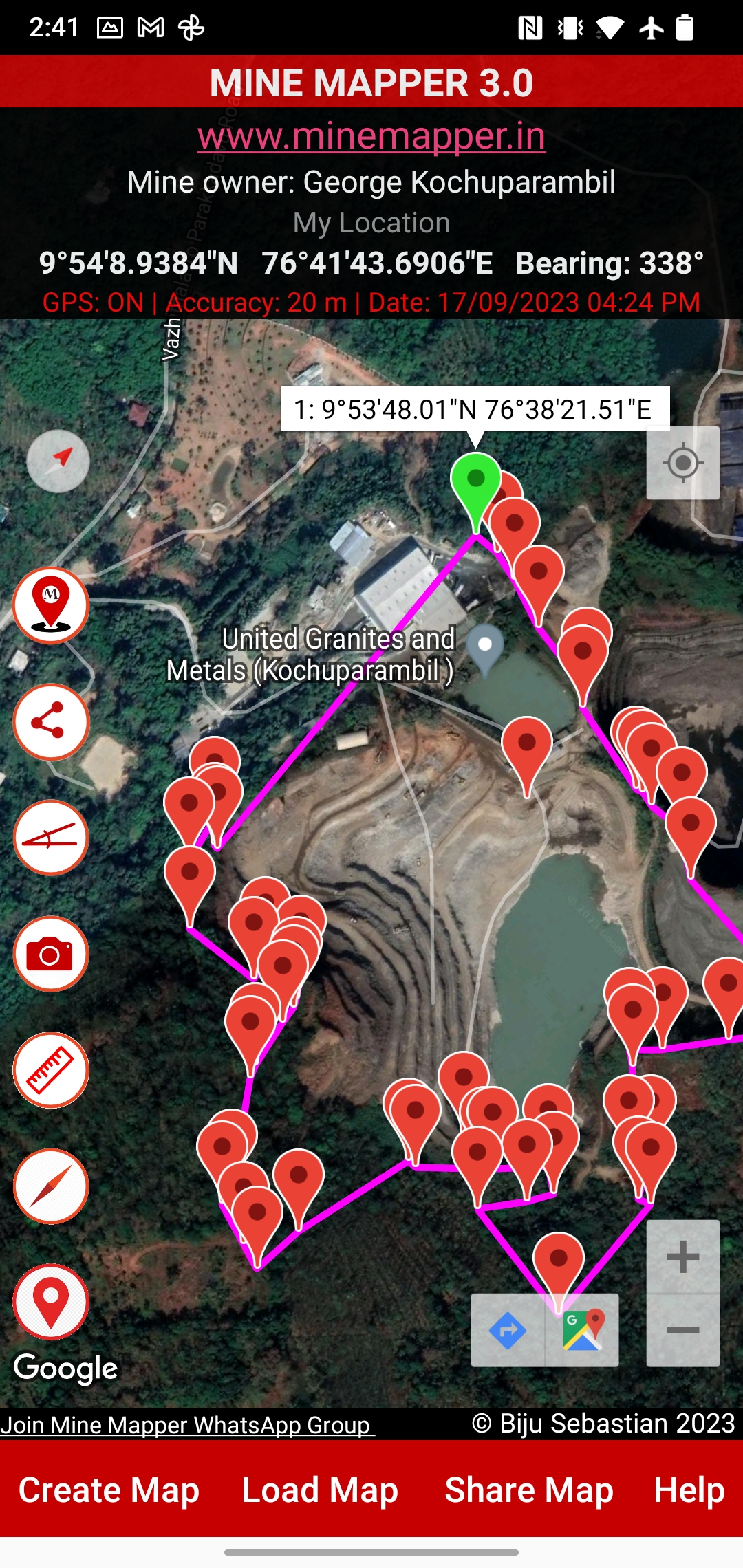Zoom out of the map
Image resolution: width=743 pixels, height=1568 pixels.
(682, 1330)
